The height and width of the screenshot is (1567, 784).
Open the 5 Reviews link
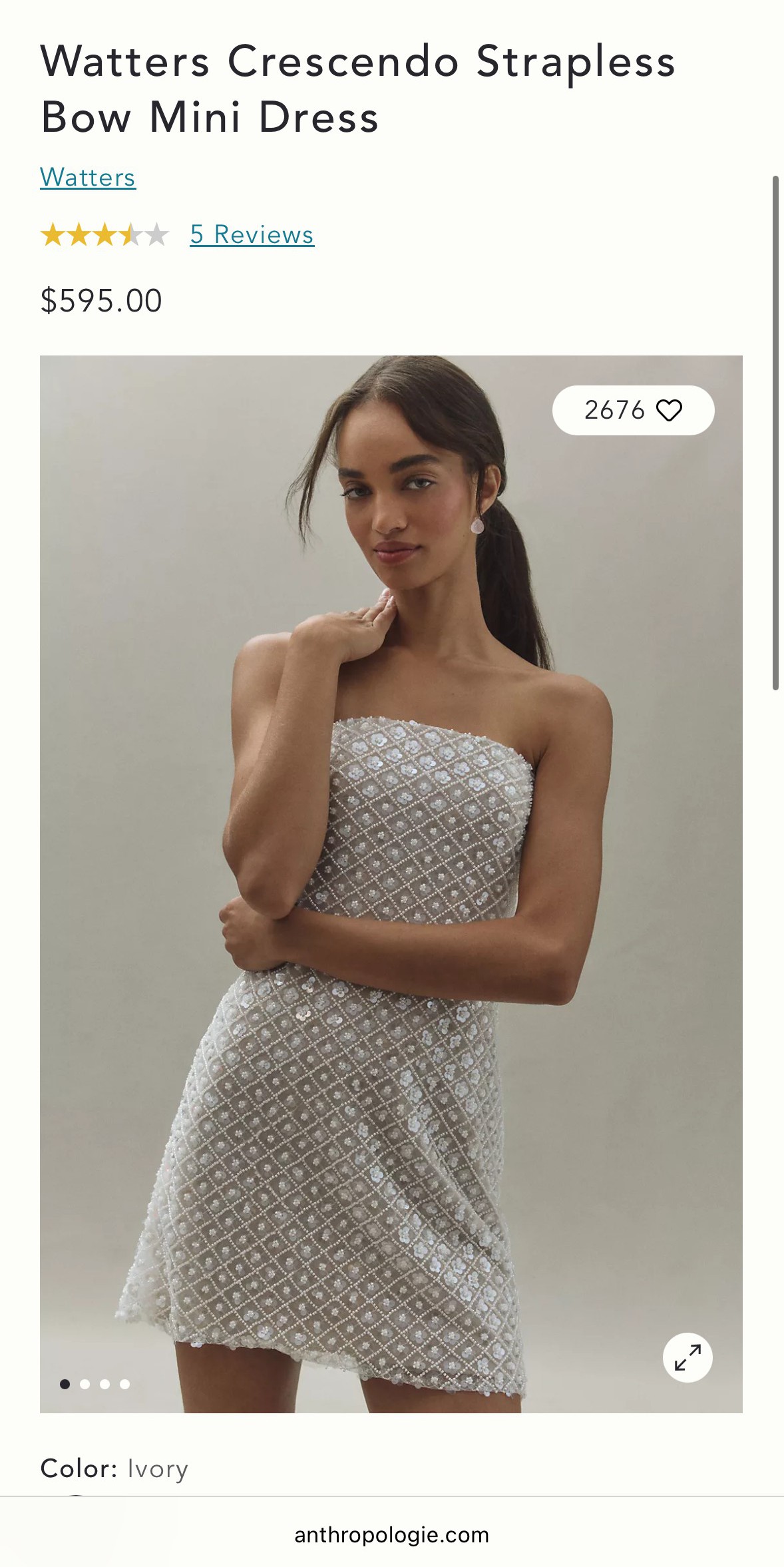click(x=252, y=235)
